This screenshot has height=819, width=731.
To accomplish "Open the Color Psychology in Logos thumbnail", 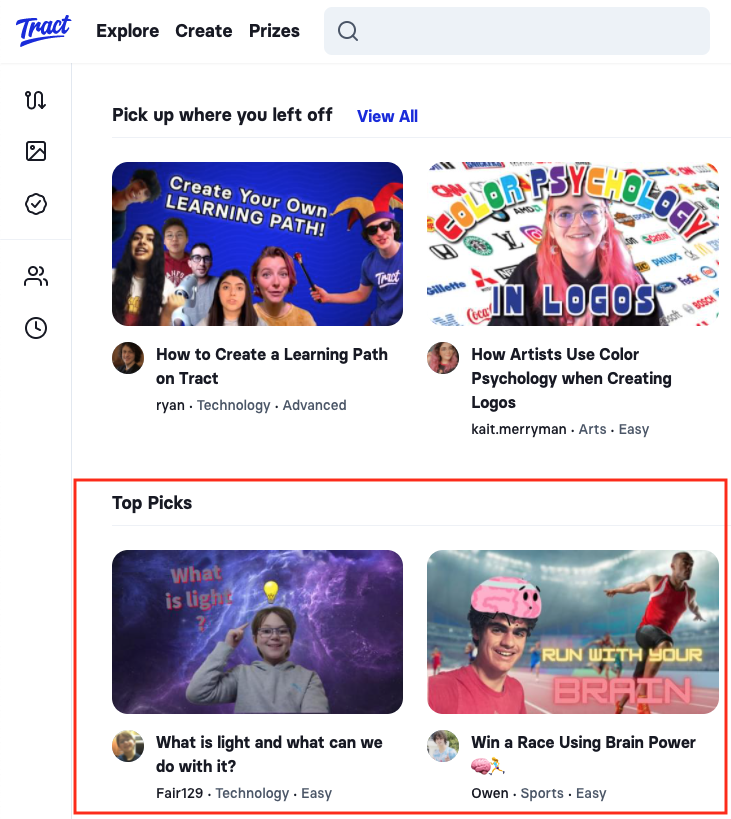I will [573, 244].
